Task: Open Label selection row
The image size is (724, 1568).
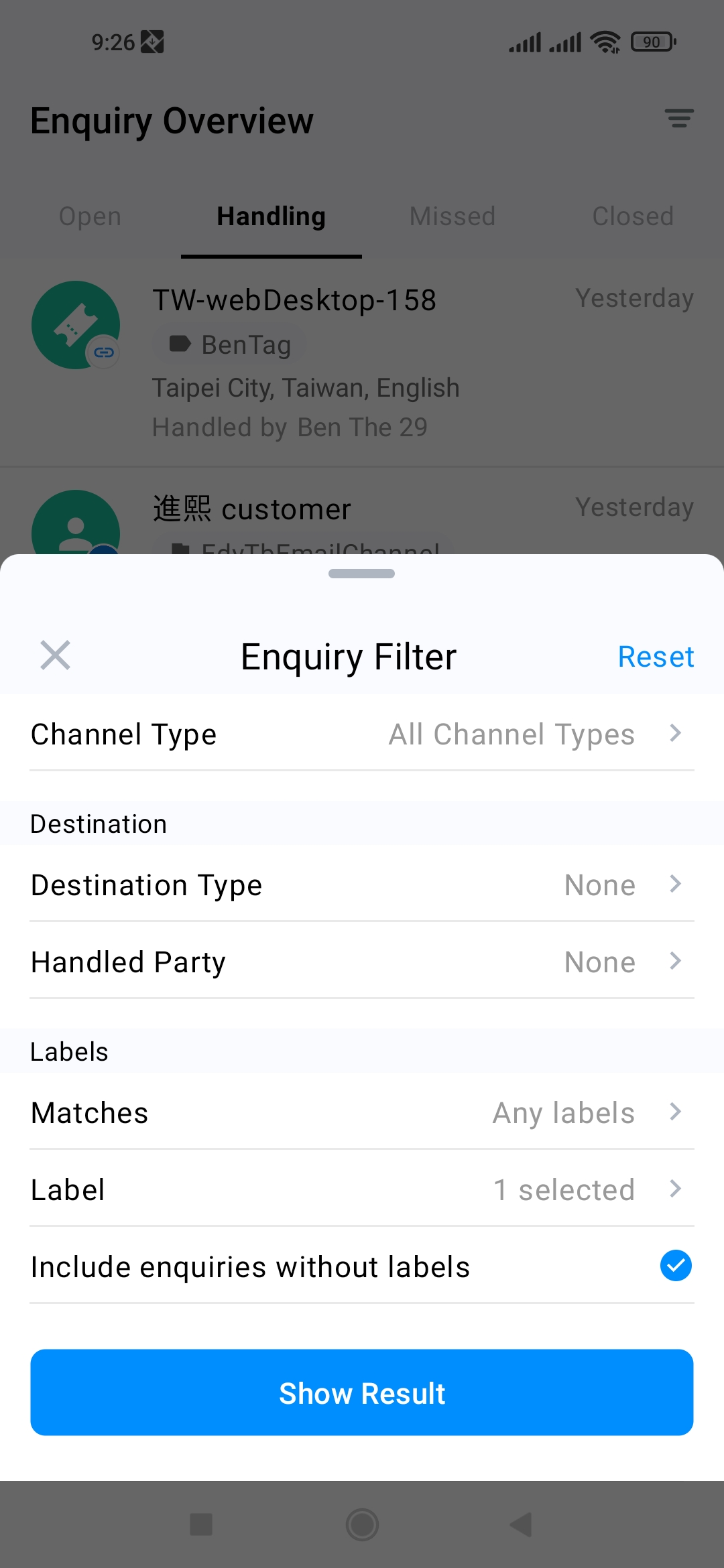Action: pos(362,1190)
